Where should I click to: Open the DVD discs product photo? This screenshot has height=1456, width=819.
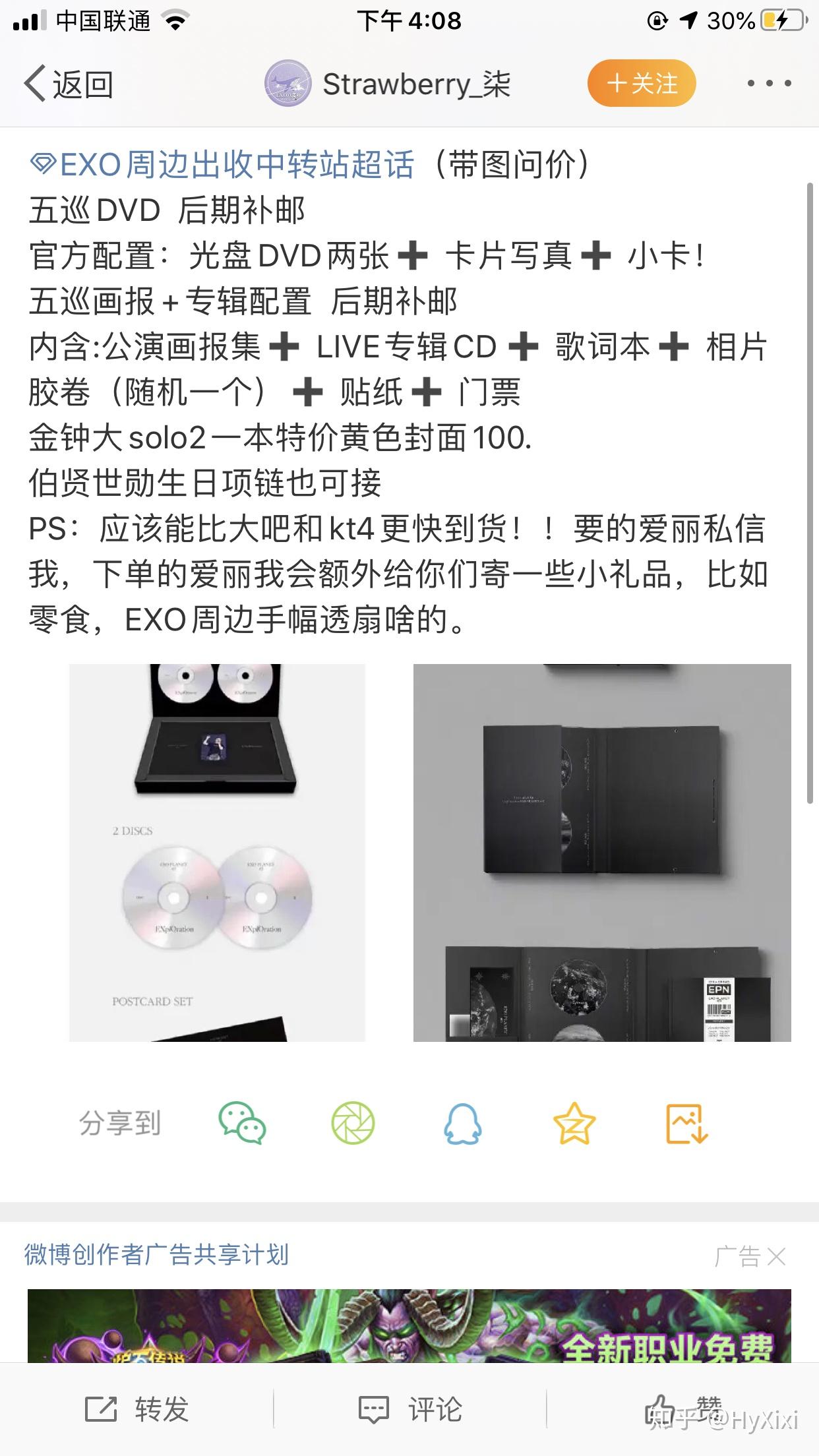[217, 853]
